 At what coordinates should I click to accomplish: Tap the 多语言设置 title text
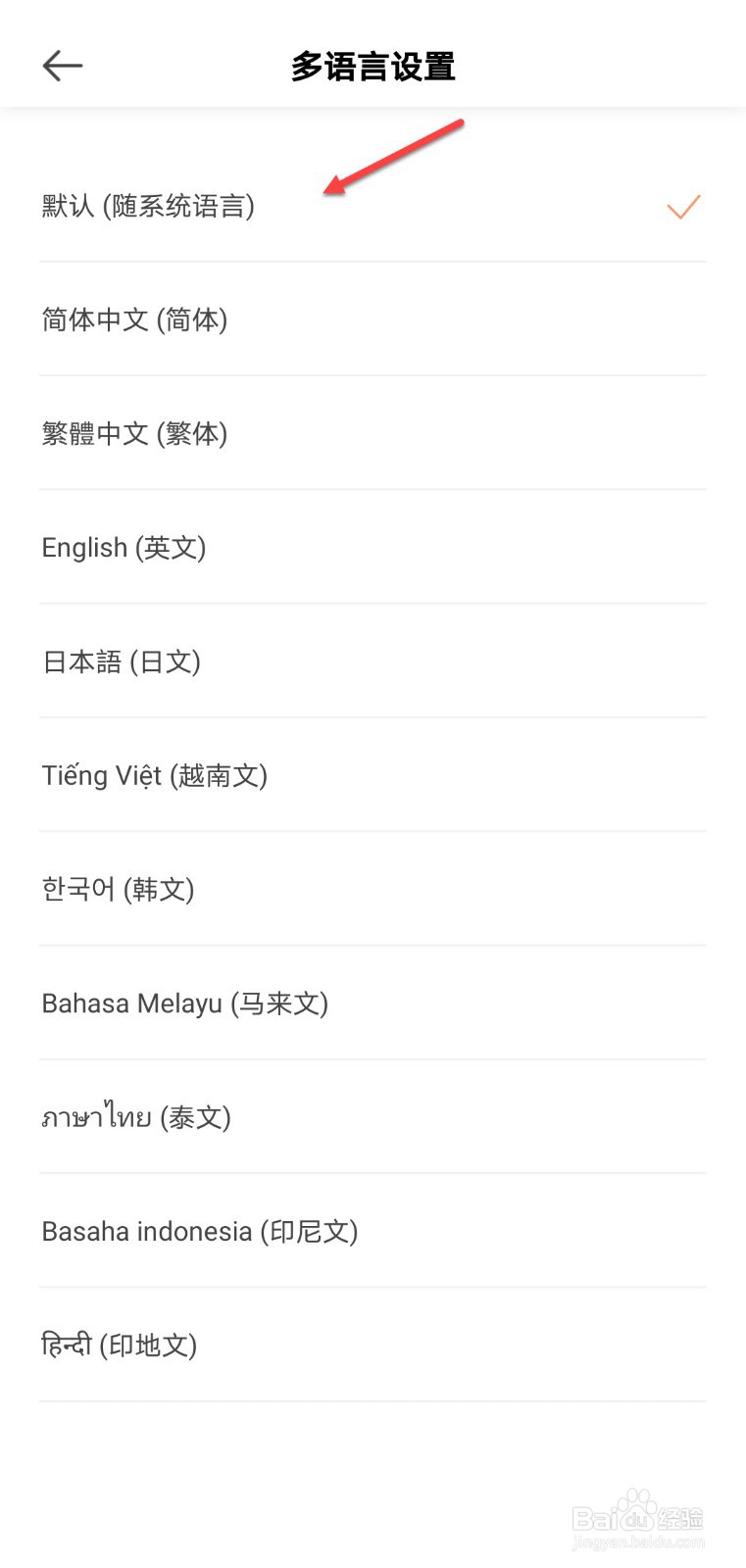point(373,68)
